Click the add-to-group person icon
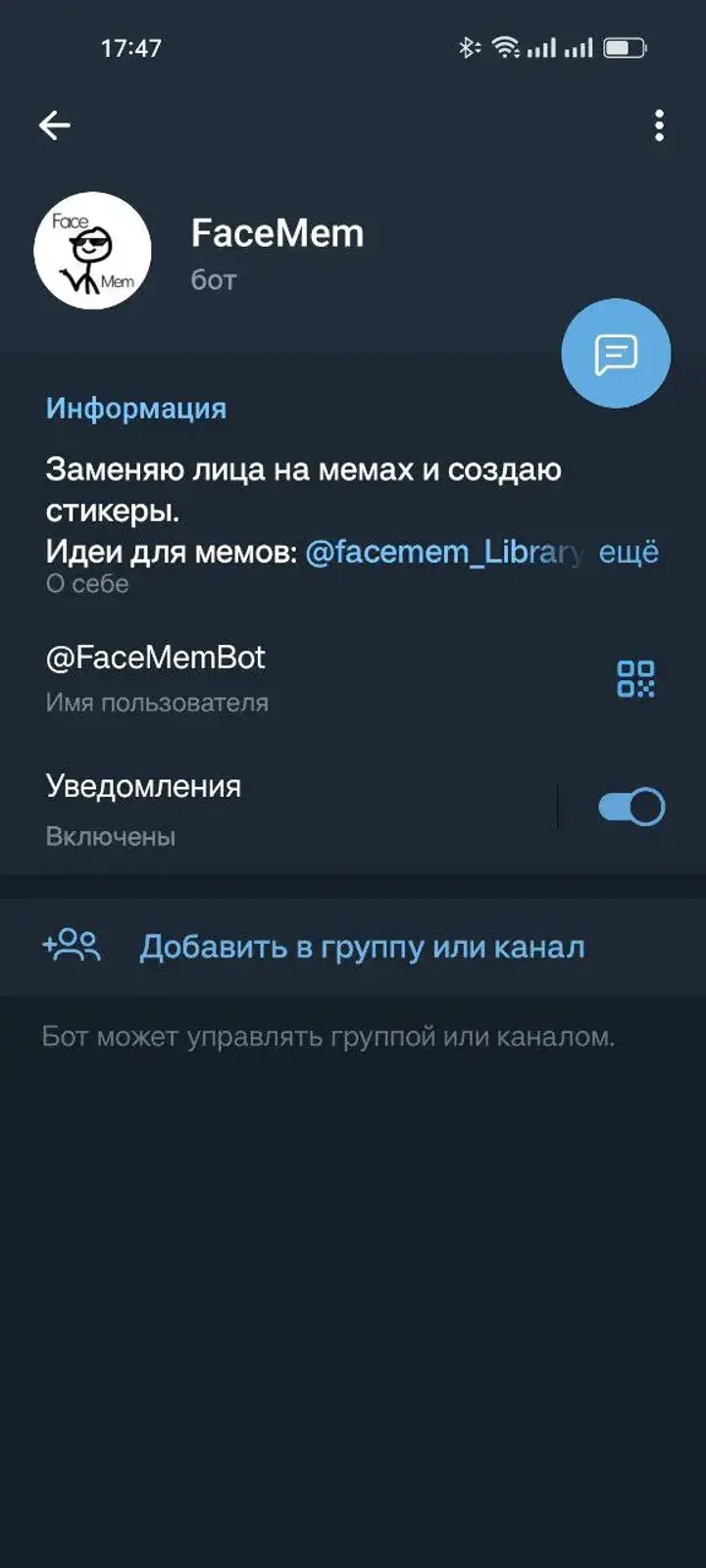This screenshot has width=706, height=1568. click(71, 946)
